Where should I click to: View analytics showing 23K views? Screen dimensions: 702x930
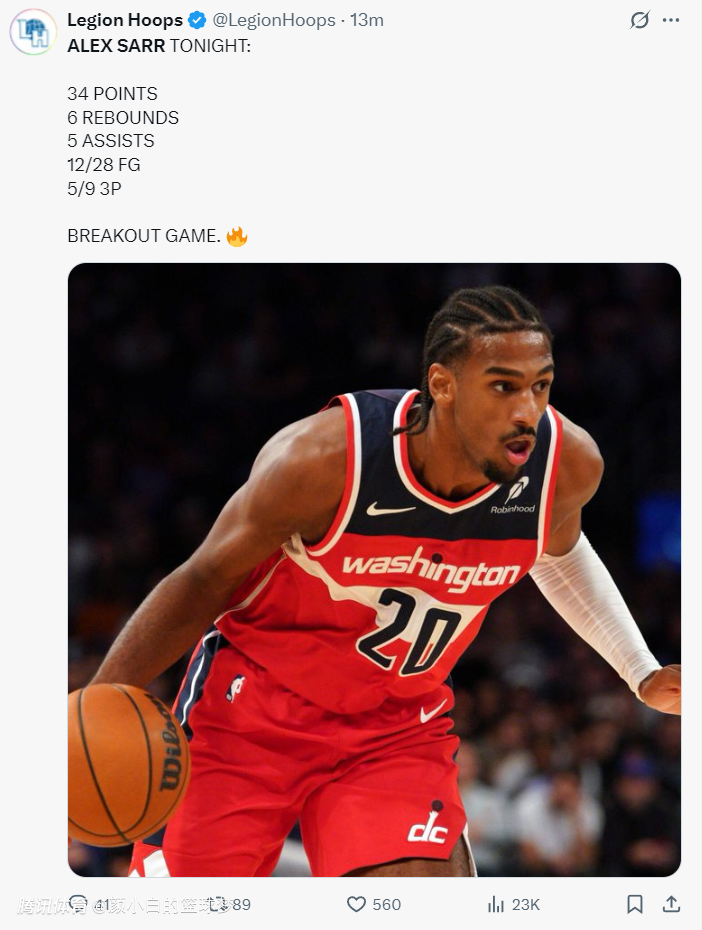coord(496,904)
